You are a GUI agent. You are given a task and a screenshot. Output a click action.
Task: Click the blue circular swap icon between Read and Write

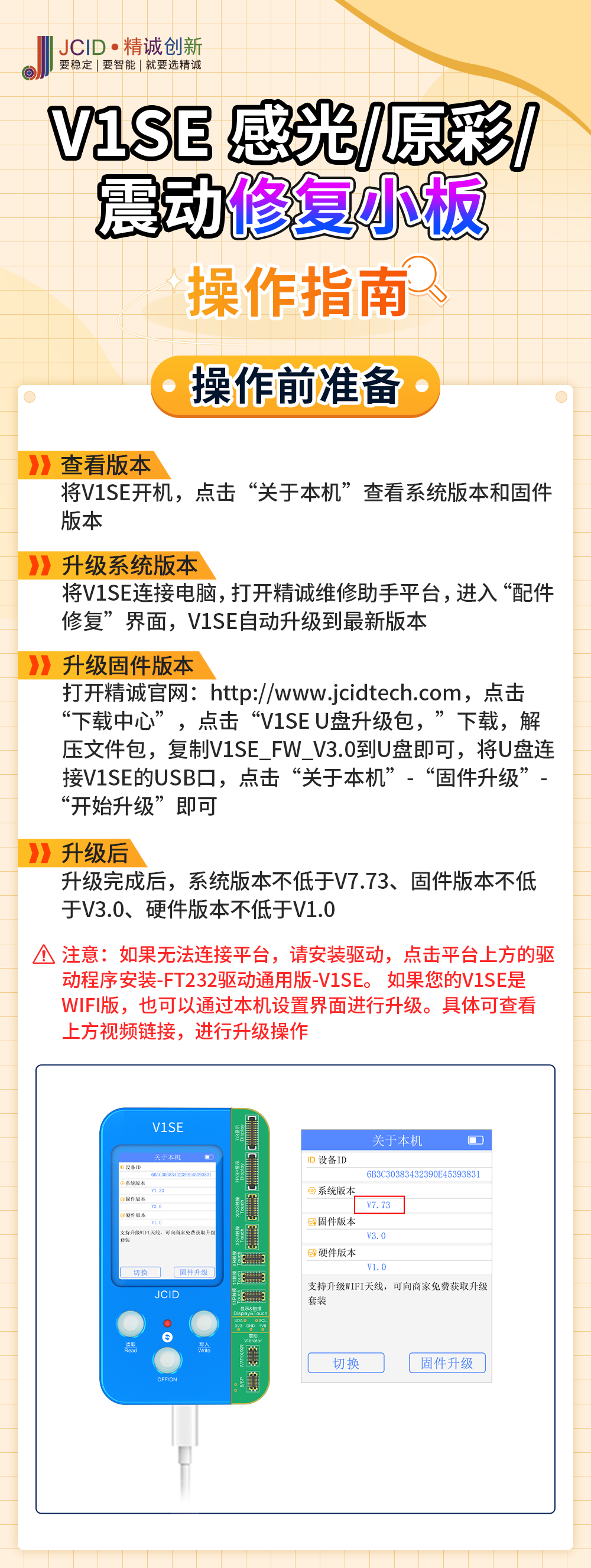pos(168,1336)
